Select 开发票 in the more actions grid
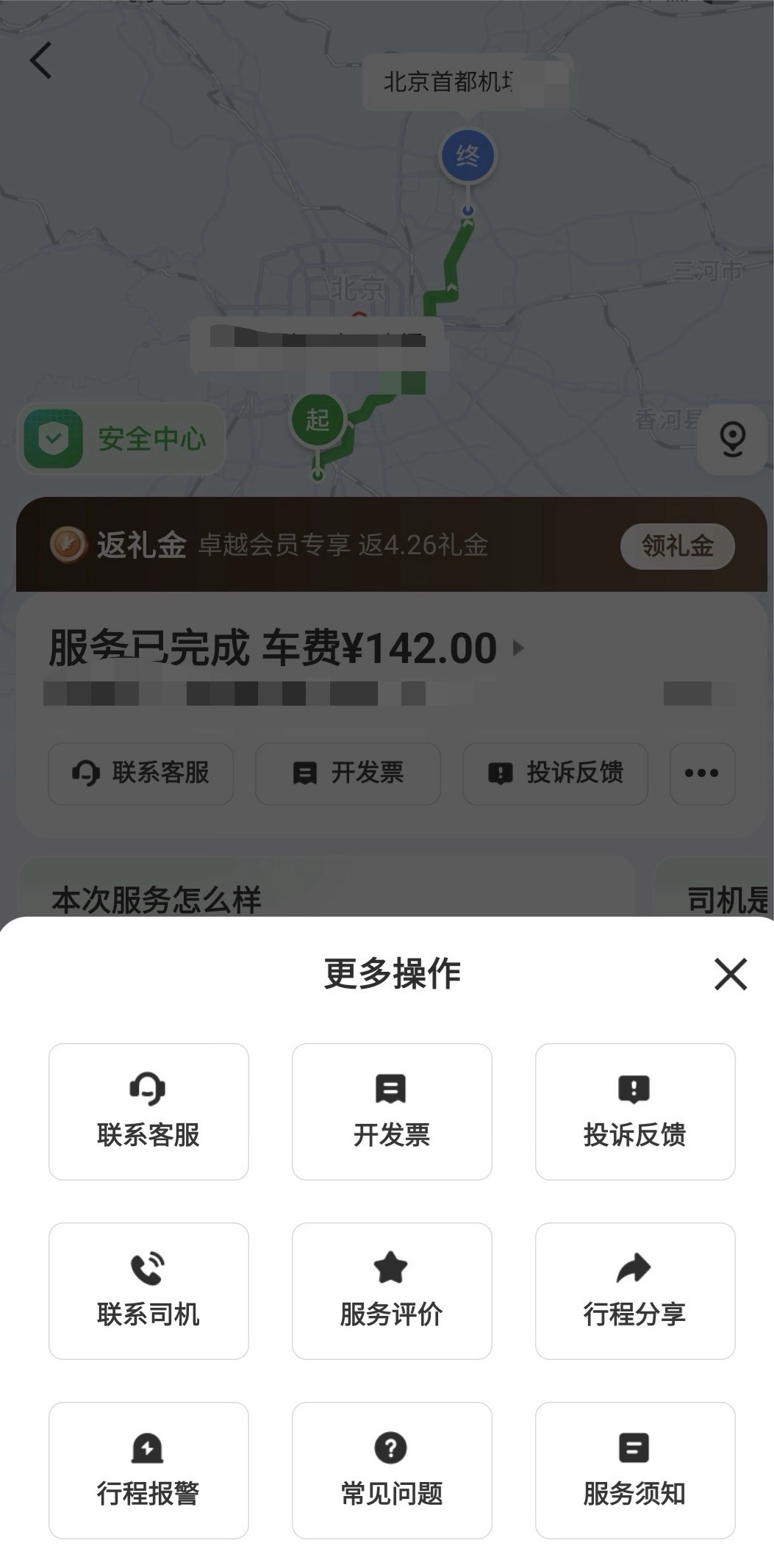 (392, 1111)
